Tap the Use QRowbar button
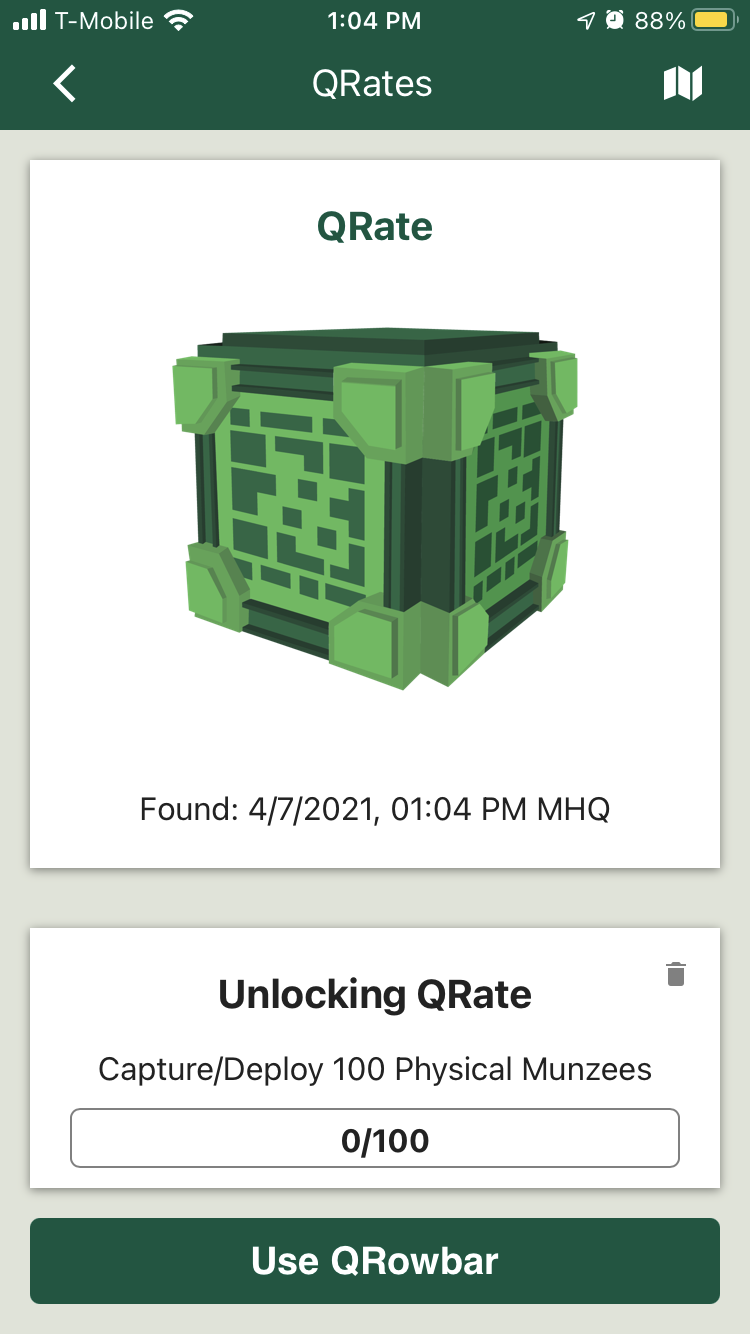Viewport: 750px width, 1334px height. (375, 1261)
